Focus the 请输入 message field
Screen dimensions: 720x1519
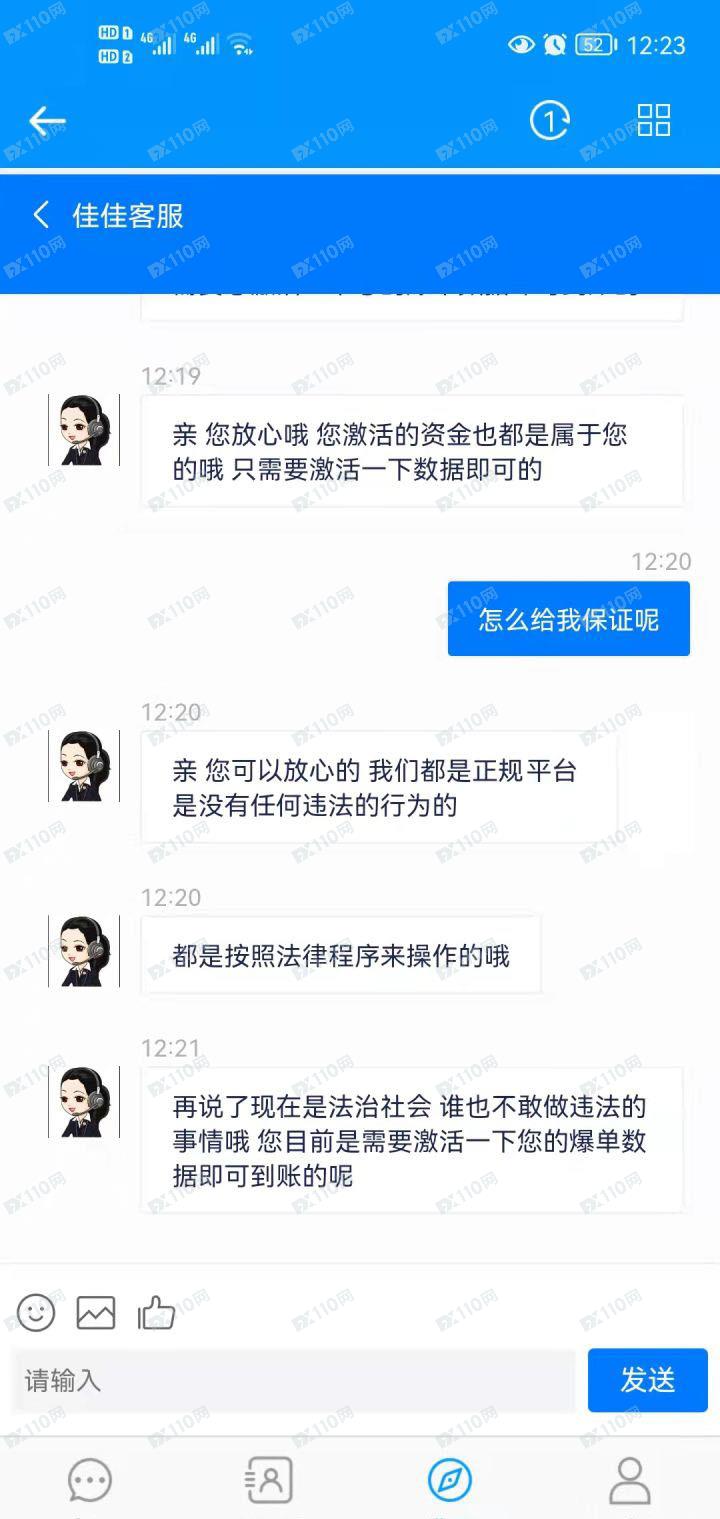coord(294,1381)
